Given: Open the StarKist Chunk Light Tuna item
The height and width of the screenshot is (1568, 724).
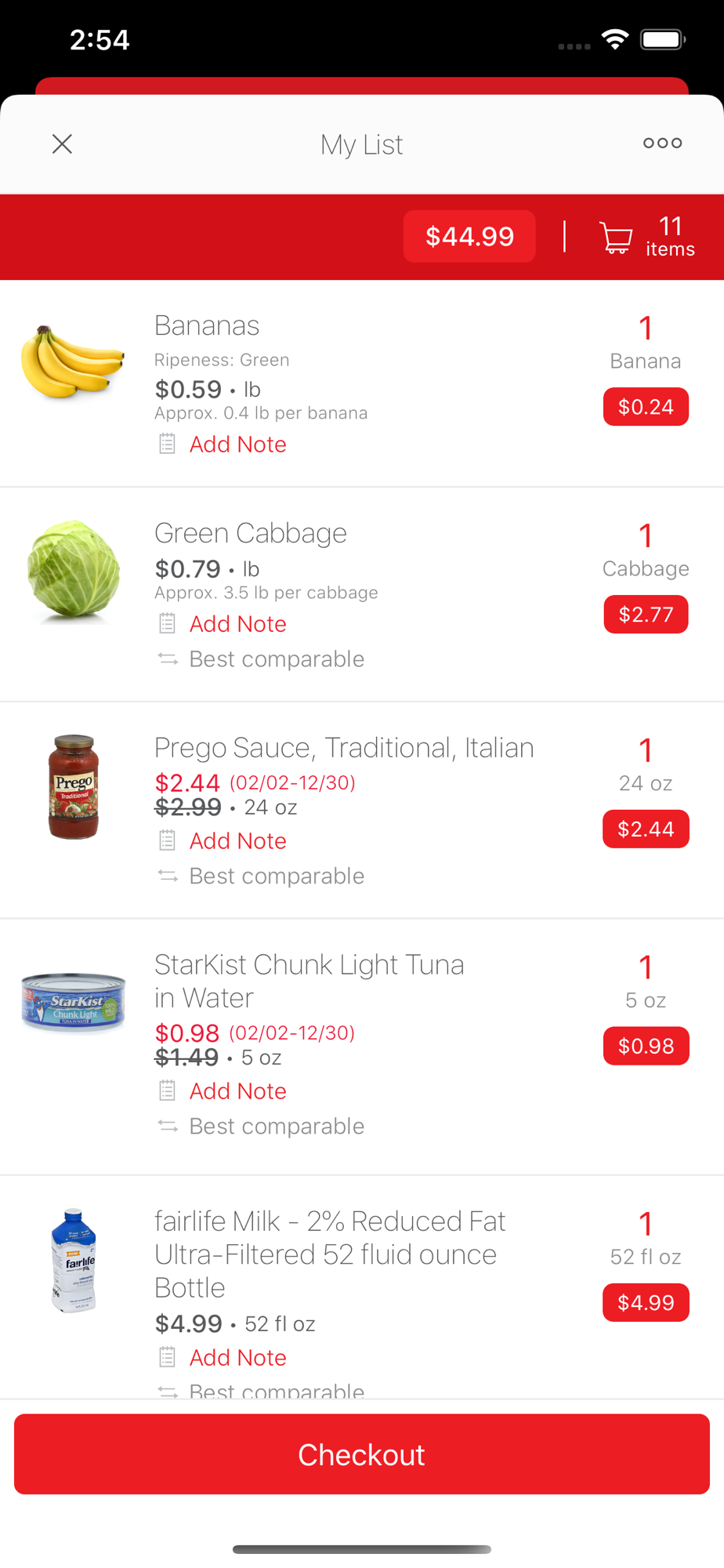Looking at the screenshot, I should pyautogui.click(x=309, y=981).
